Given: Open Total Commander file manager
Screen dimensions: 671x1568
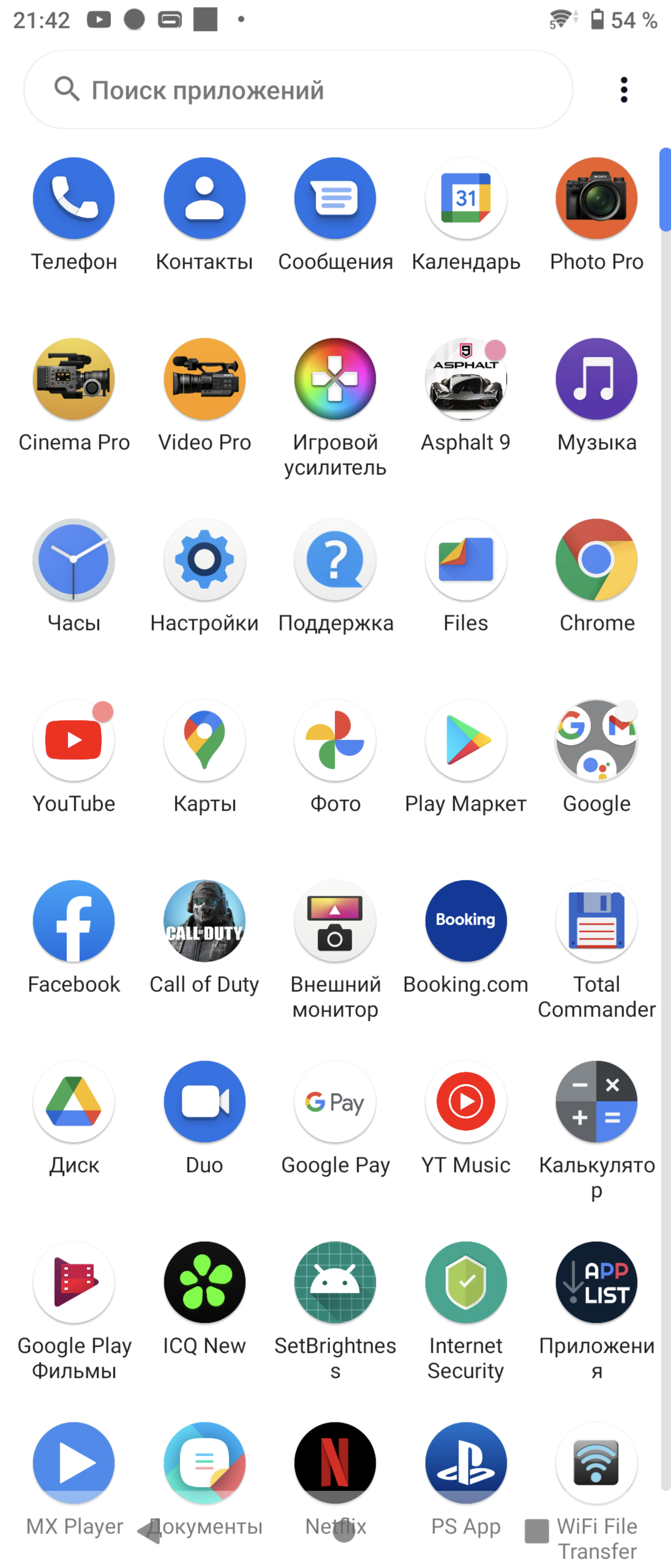Looking at the screenshot, I should tap(596, 921).
